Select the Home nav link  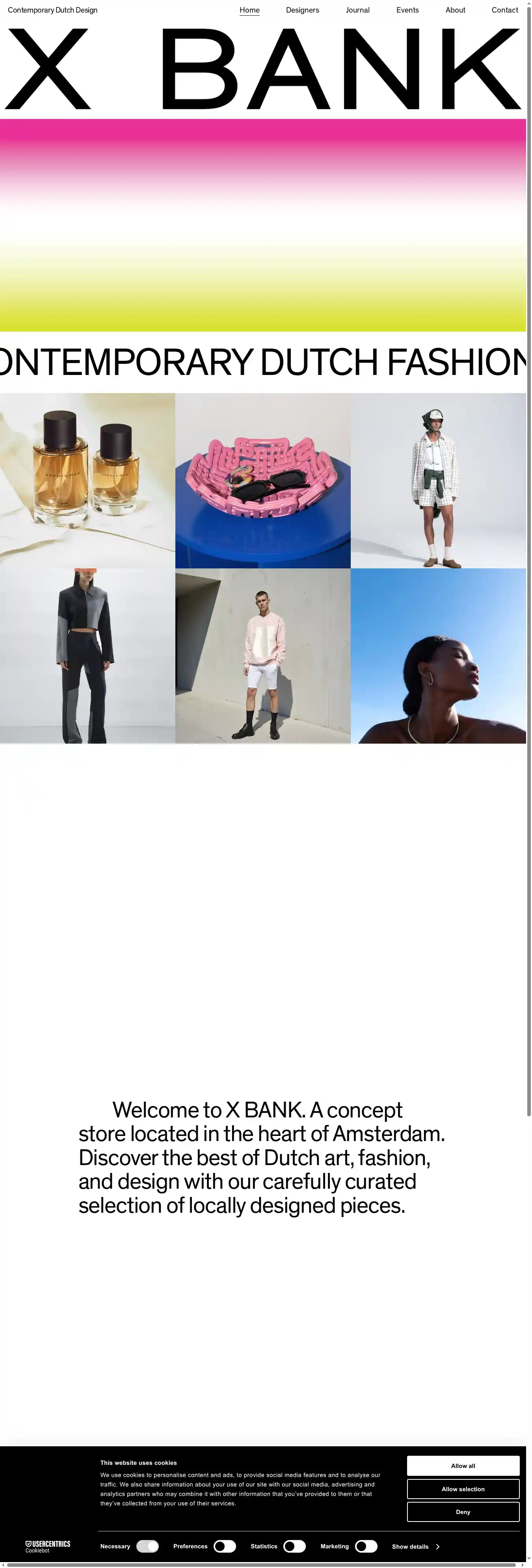pos(249,10)
